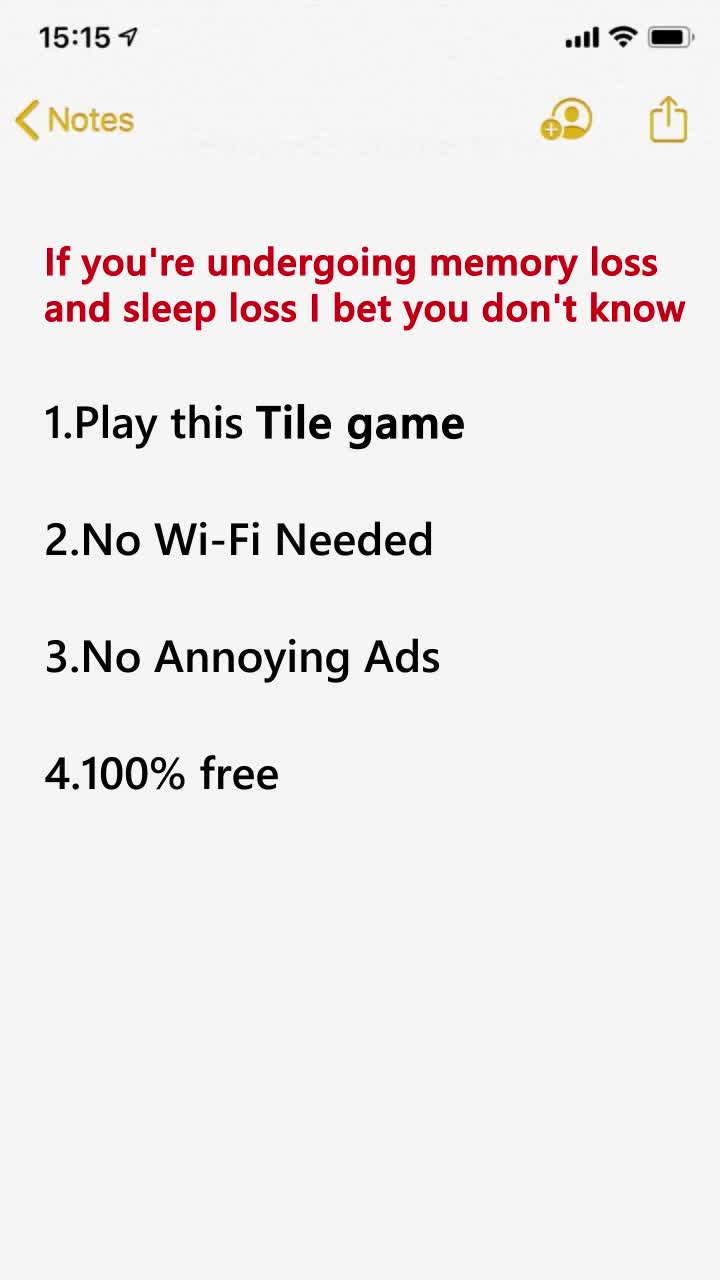Add people to collaborate on this note
This screenshot has width=720, height=1280.
567,120
